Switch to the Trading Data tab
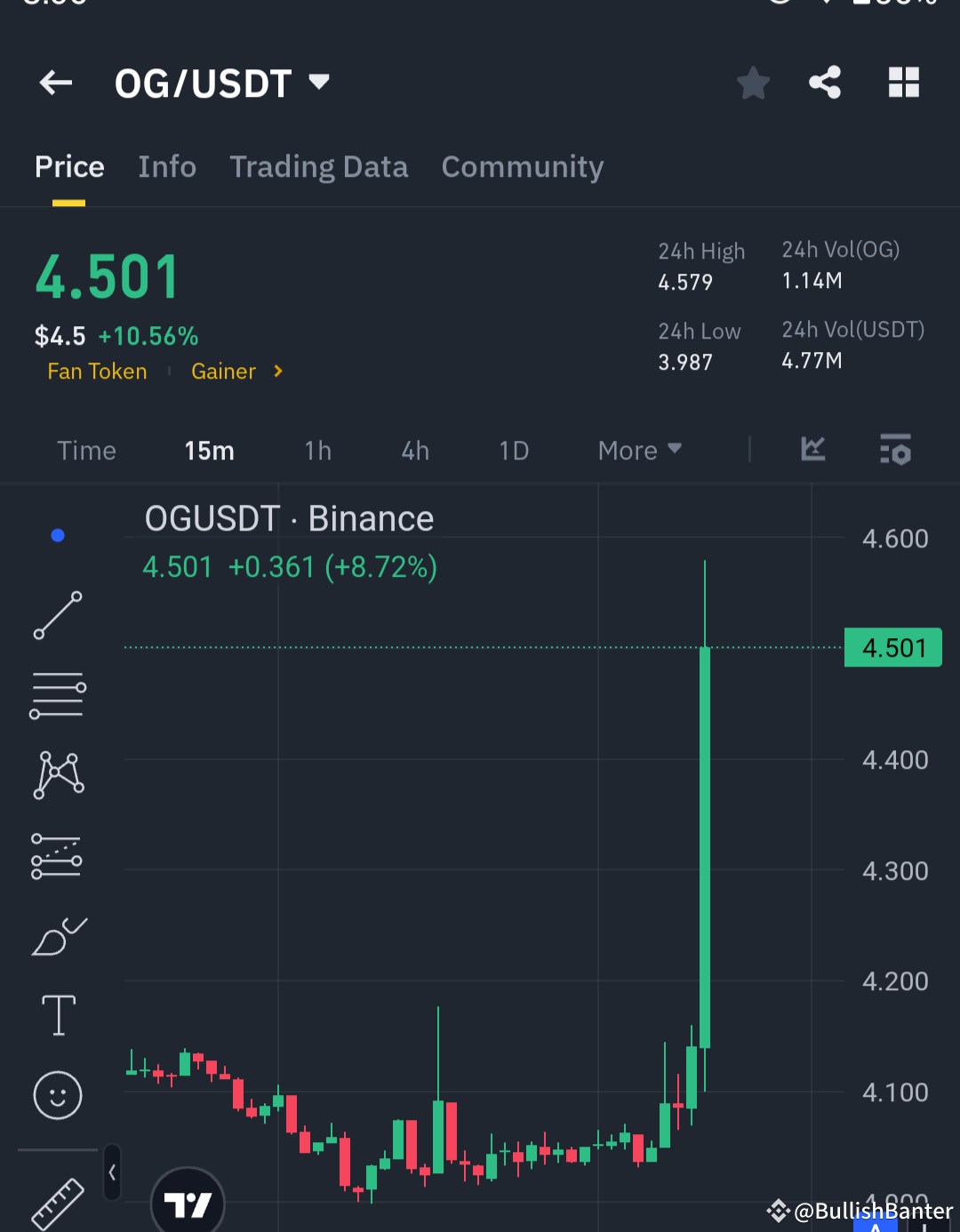The image size is (960, 1232). point(319,167)
